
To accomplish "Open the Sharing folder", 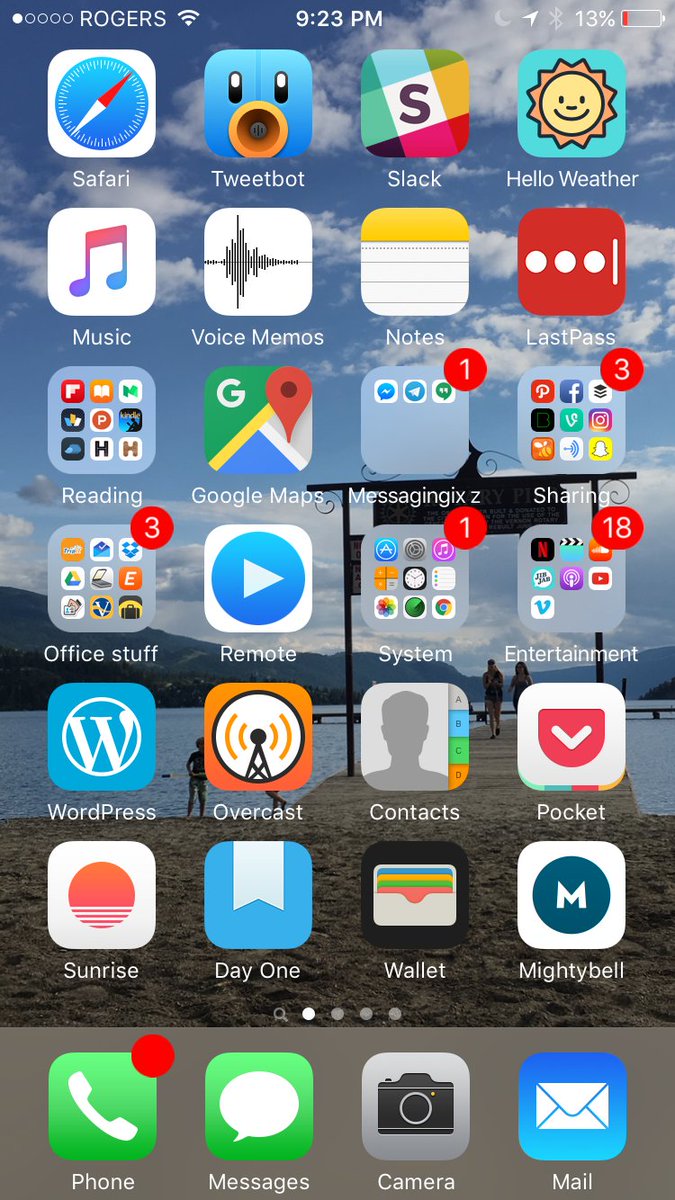I will click(571, 420).
